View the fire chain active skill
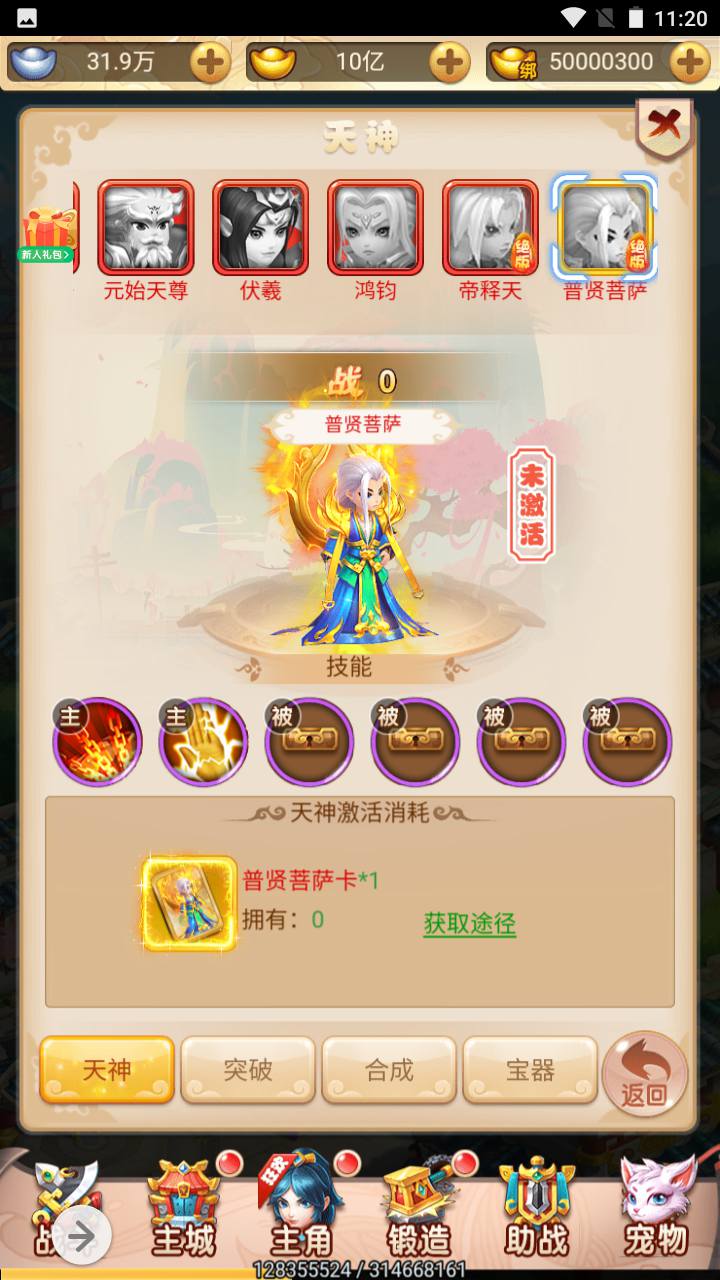The width and height of the screenshot is (720, 1280). pos(97,742)
